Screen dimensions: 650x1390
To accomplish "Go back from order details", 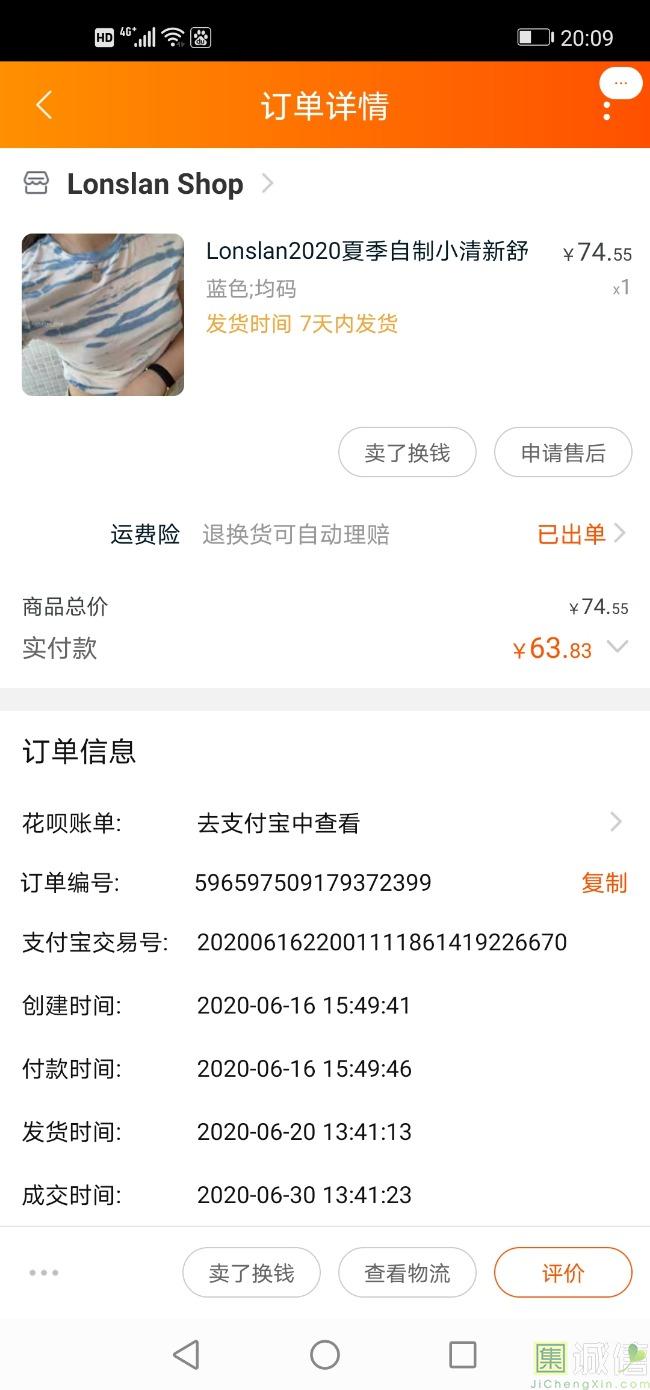I will pyautogui.click(x=44, y=105).
